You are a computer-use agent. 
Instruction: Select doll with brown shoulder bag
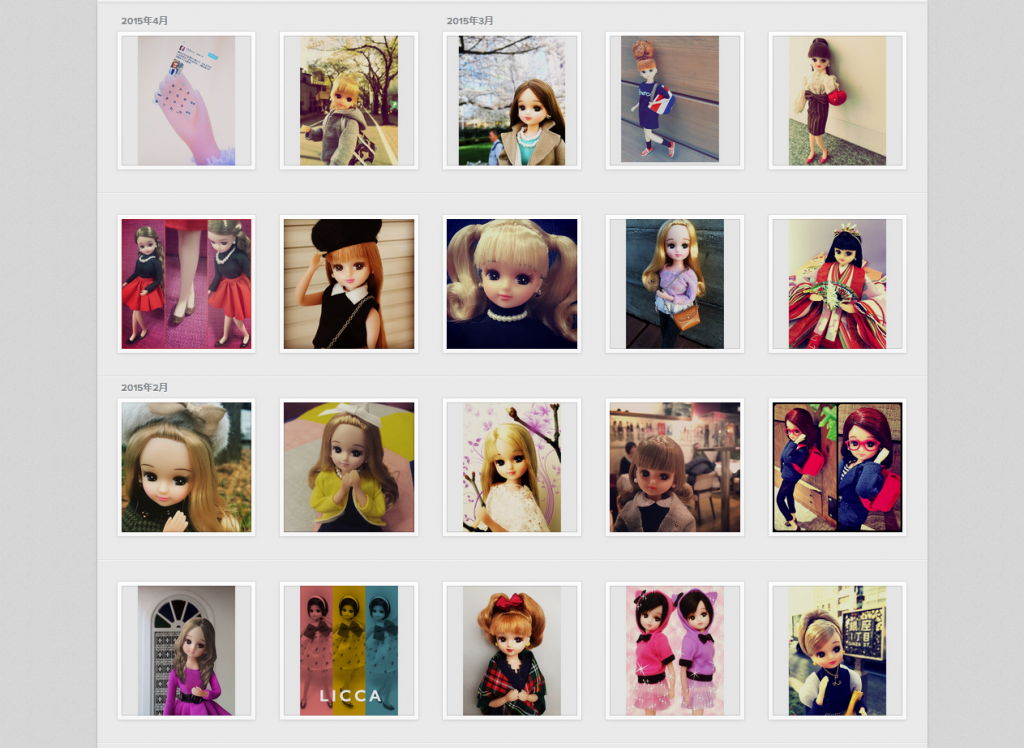(675, 284)
